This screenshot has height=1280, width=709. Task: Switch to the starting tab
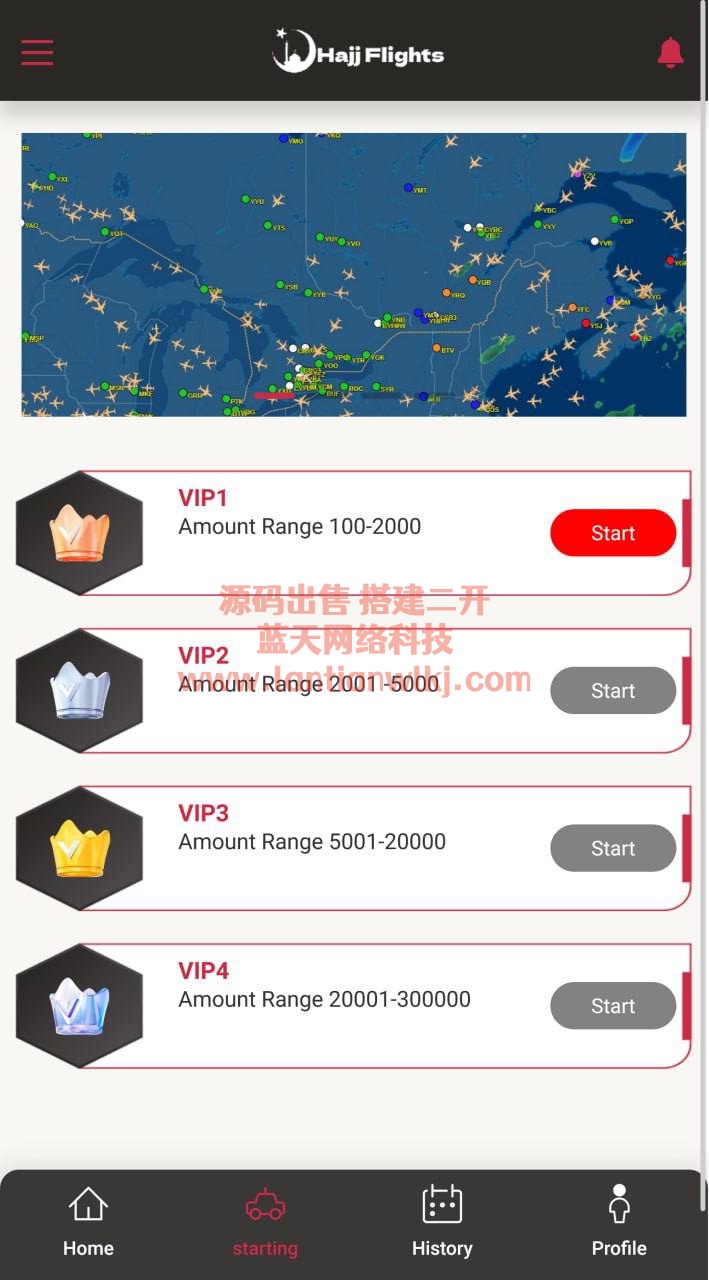(x=265, y=1221)
